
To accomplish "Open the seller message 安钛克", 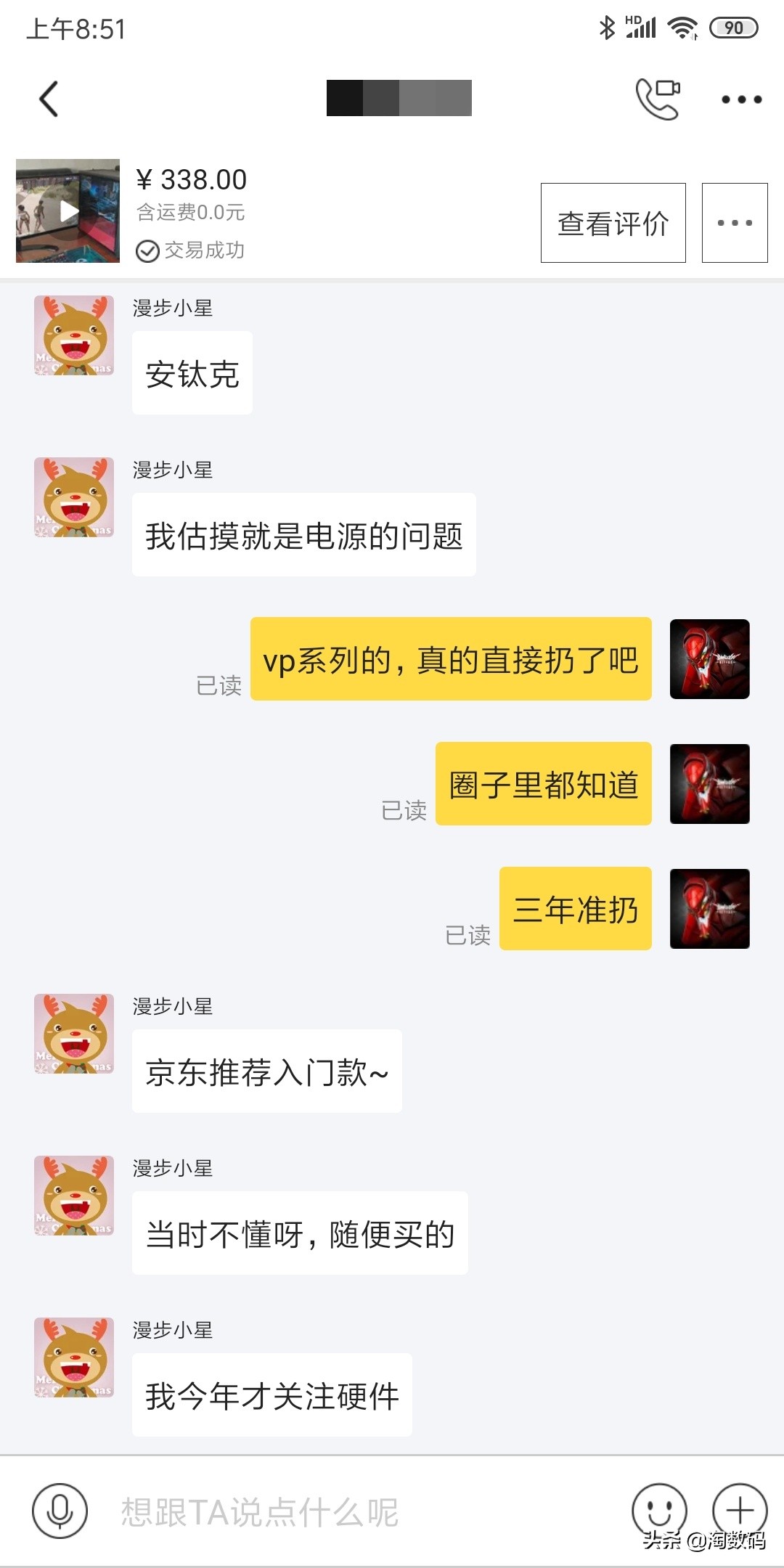I will pyautogui.click(x=192, y=372).
